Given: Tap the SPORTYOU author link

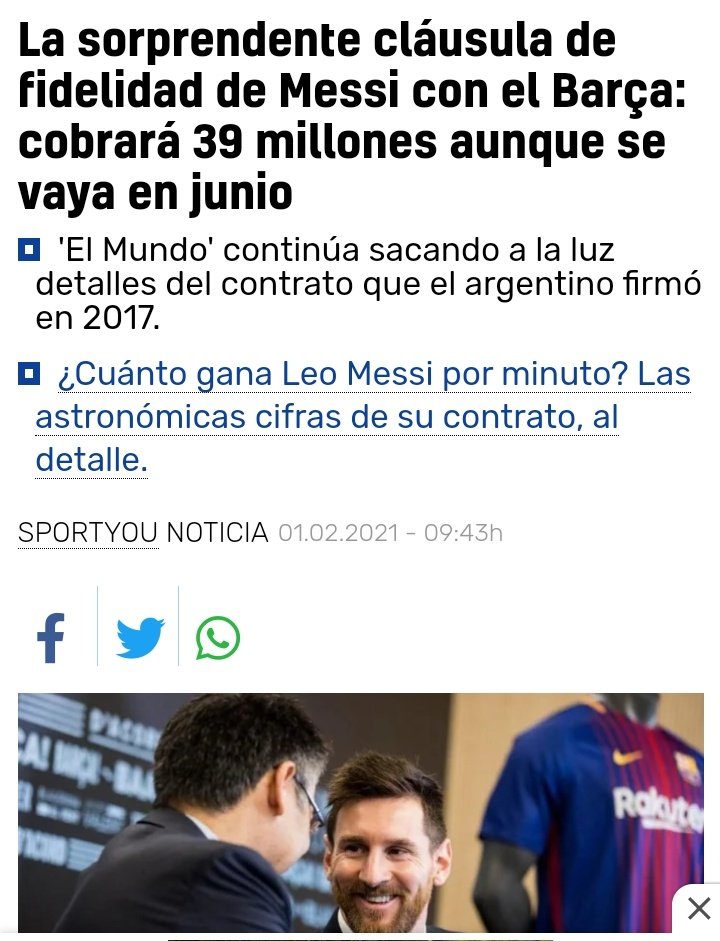Looking at the screenshot, I should (x=88, y=533).
